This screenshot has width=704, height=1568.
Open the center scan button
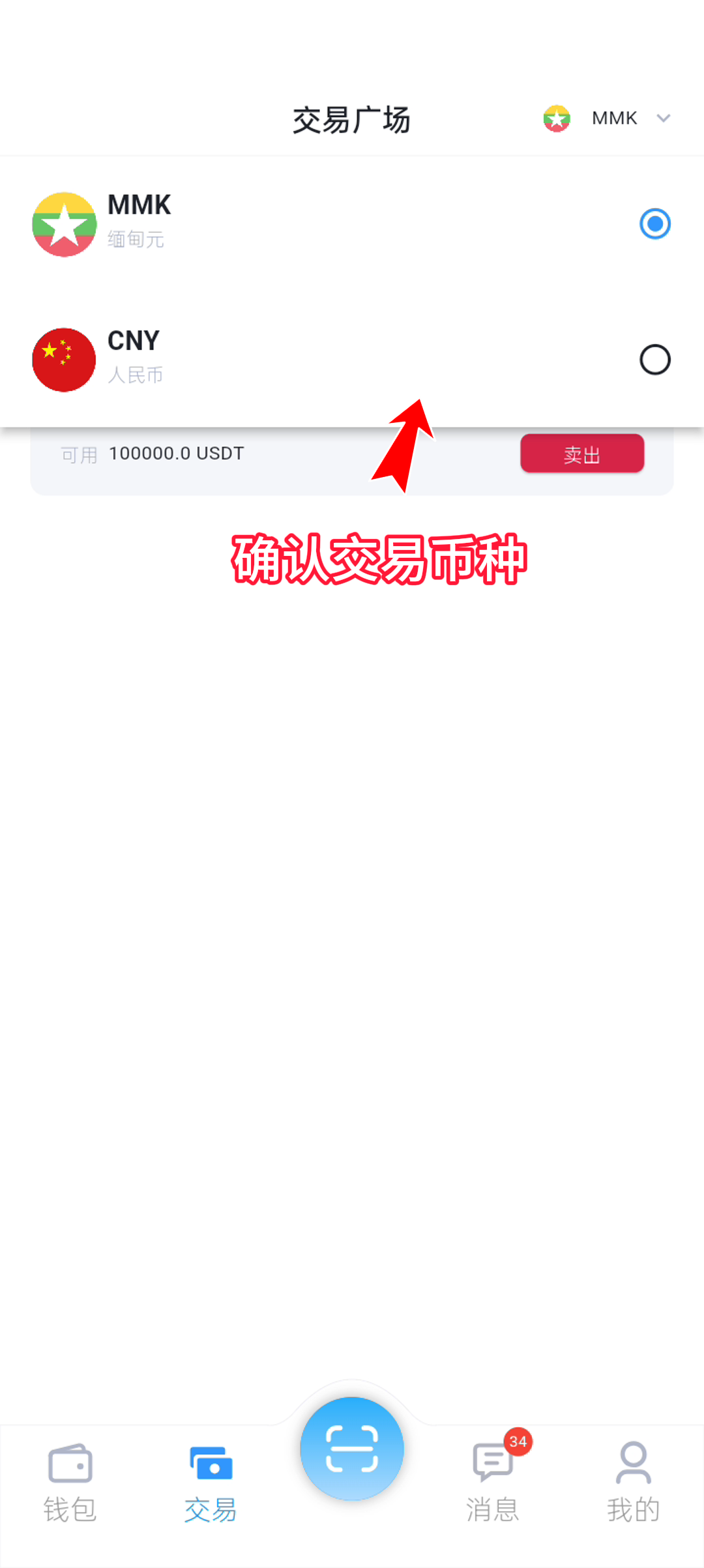pyautogui.click(x=352, y=1448)
